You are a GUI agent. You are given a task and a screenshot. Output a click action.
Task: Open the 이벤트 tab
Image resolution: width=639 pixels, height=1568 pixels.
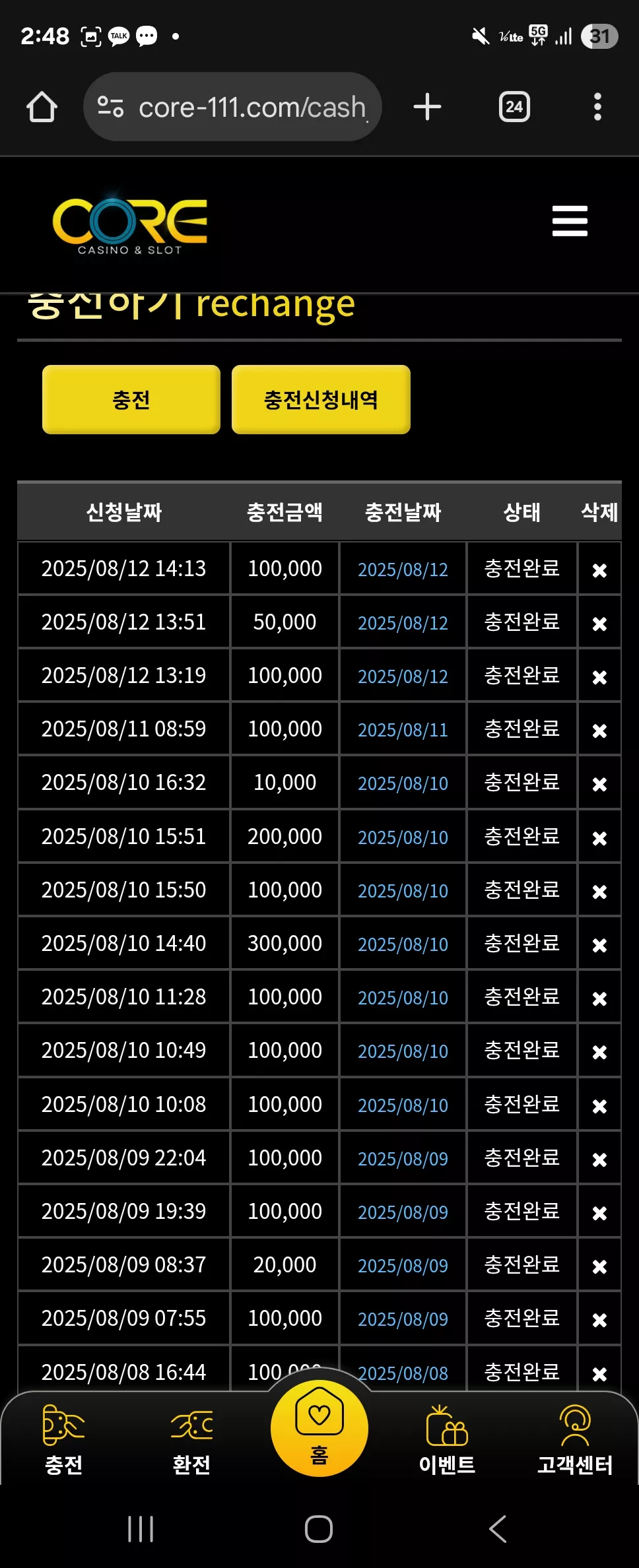(447, 1440)
